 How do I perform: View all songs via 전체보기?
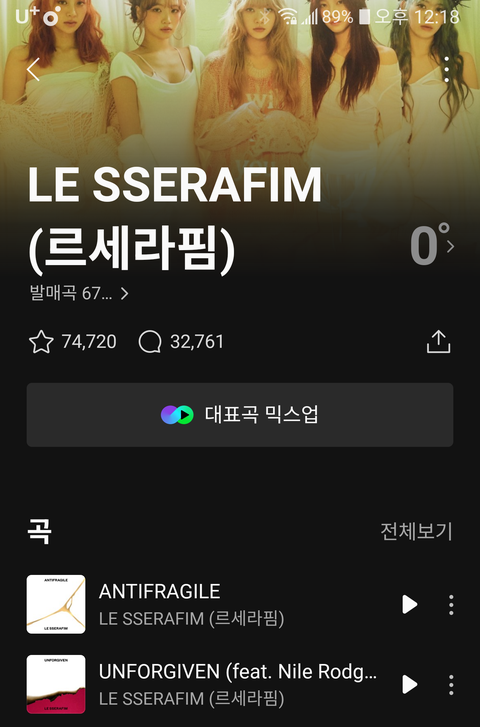point(416,531)
